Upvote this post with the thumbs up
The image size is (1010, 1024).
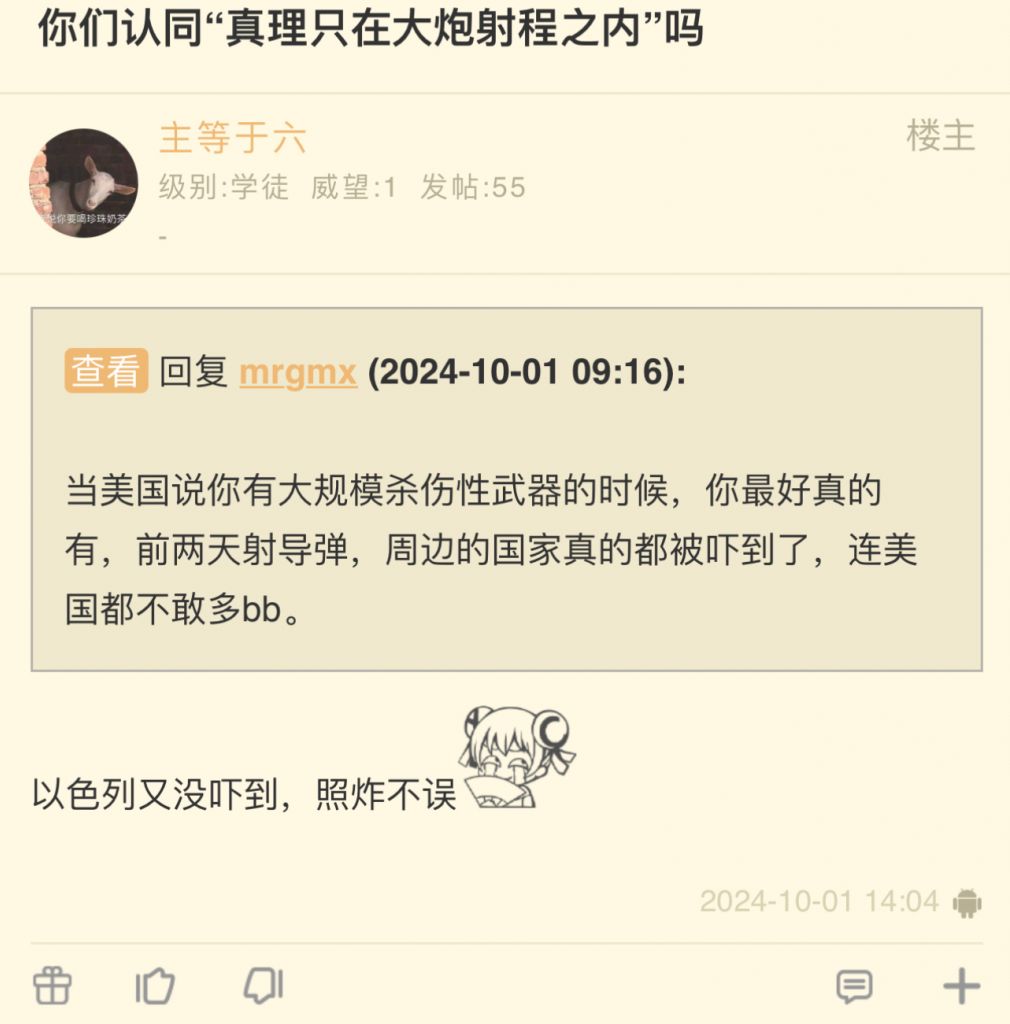155,986
